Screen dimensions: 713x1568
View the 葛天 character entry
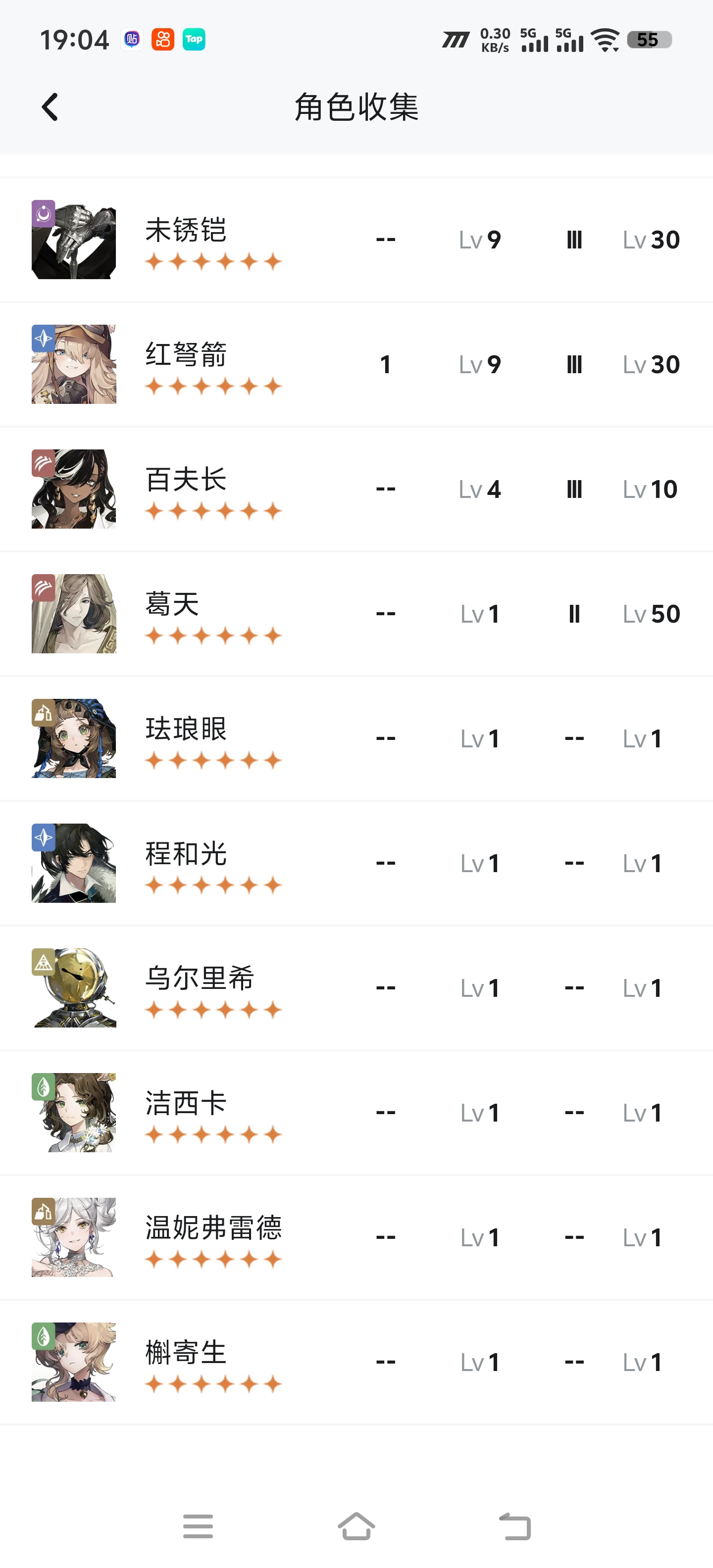pyautogui.click(x=356, y=614)
